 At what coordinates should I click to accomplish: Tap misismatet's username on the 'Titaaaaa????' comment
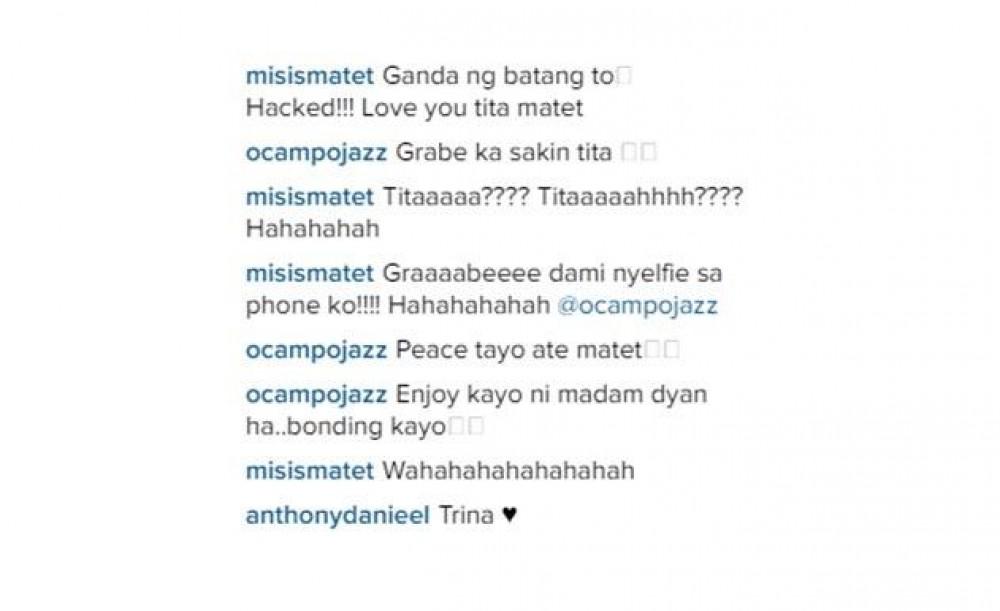coord(309,197)
